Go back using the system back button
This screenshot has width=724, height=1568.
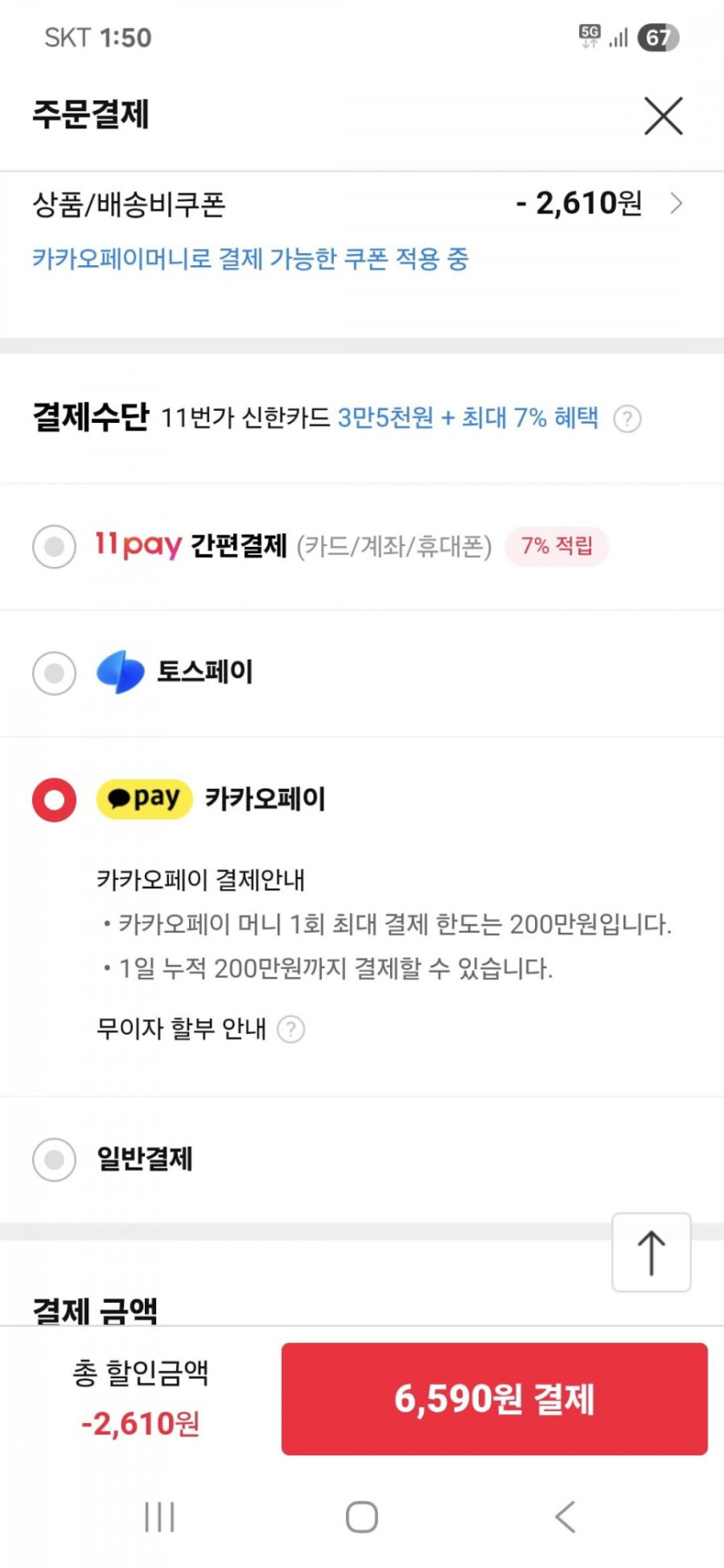[565, 1517]
